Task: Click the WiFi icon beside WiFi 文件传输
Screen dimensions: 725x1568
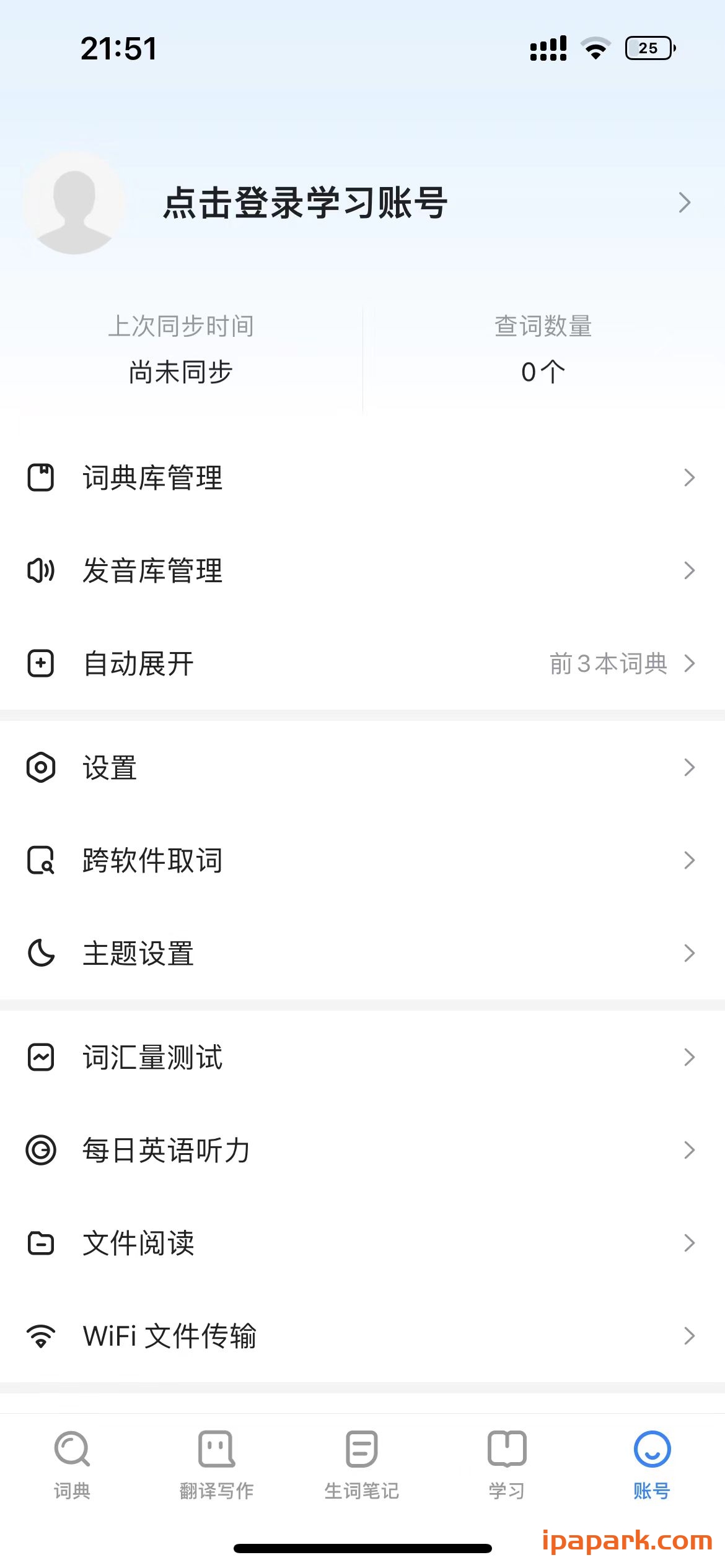Action: coord(40,1336)
